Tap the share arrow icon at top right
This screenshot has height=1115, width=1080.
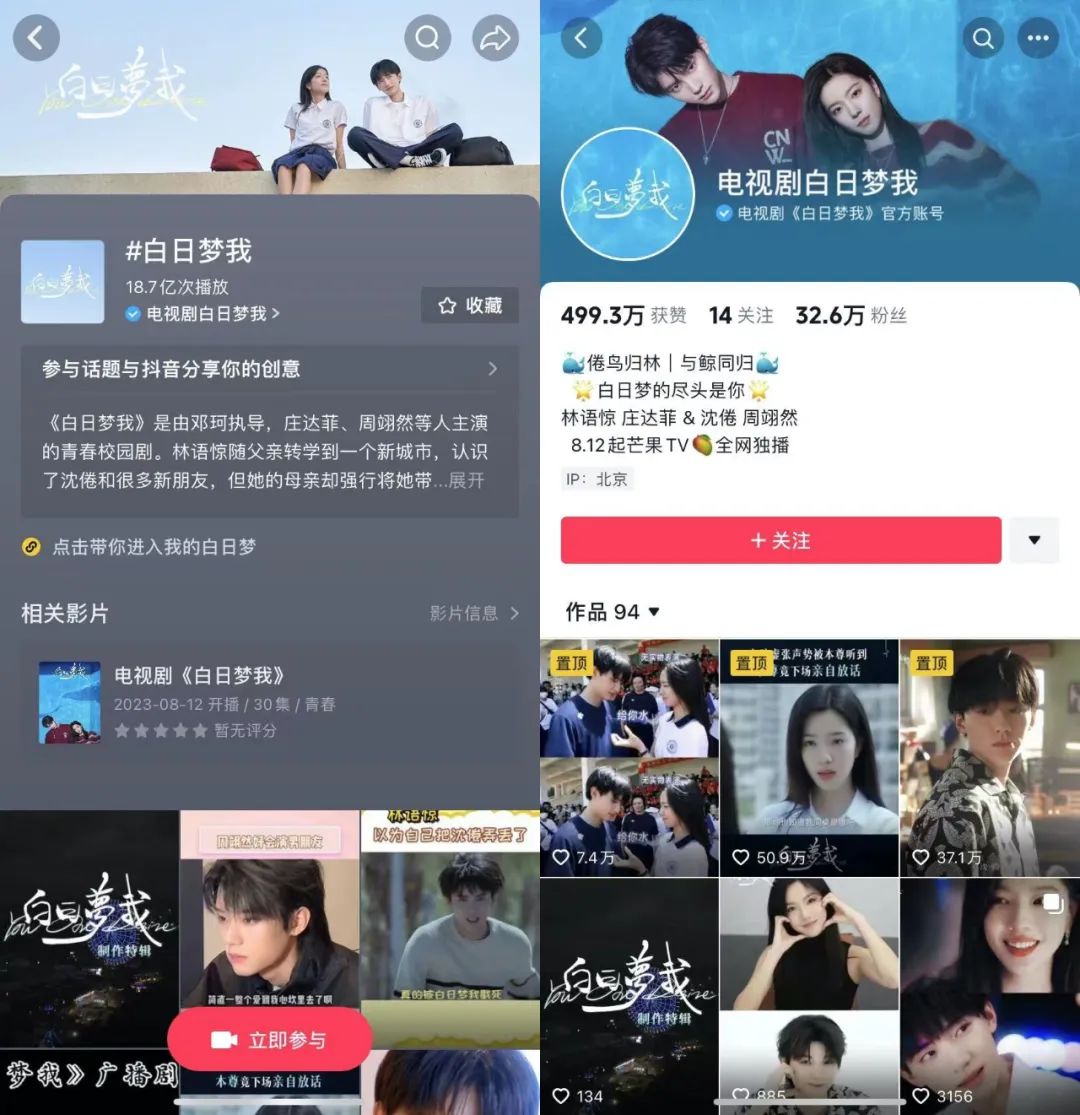pos(496,37)
